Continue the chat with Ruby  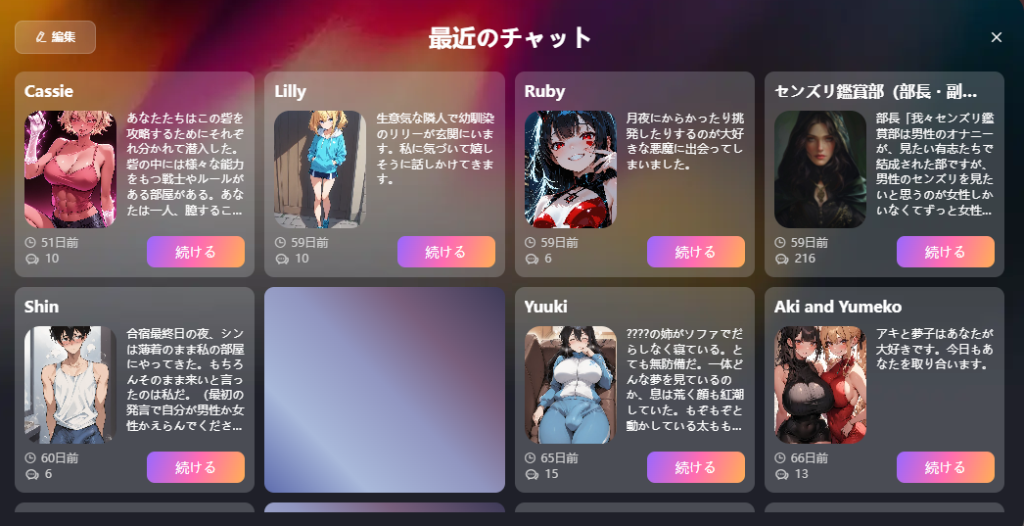[695, 252]
